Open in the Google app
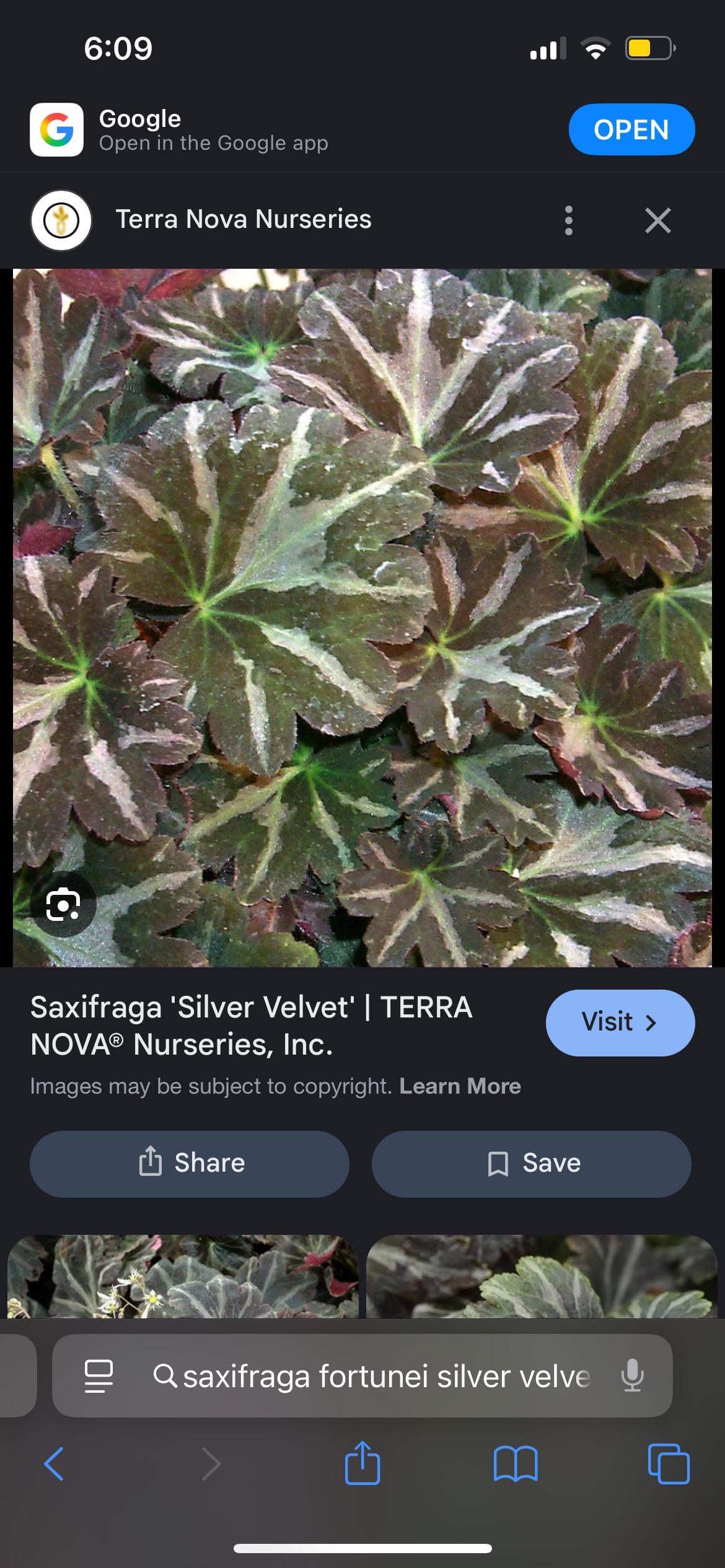Image resolution: width=725 pixels, height=1568 pixels. click(x=631, y=129)
